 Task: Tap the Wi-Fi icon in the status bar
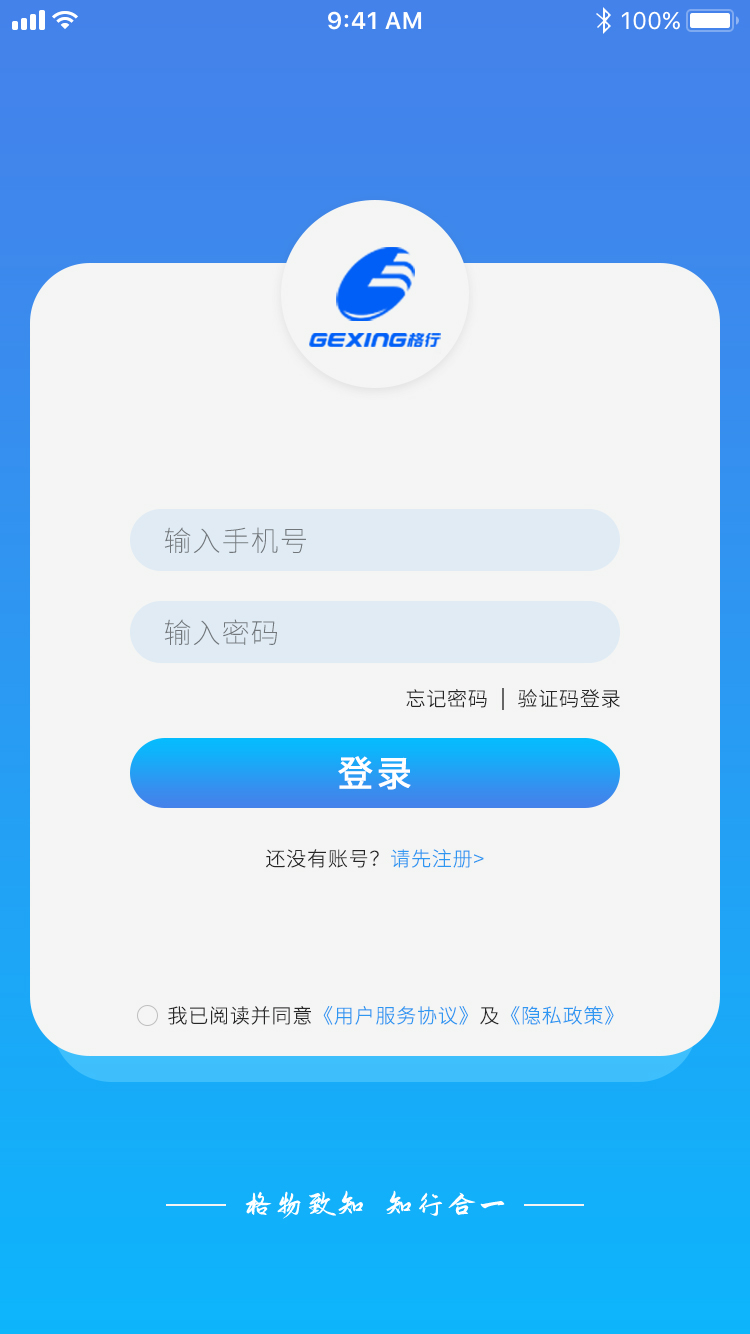[x=62, y=19]
